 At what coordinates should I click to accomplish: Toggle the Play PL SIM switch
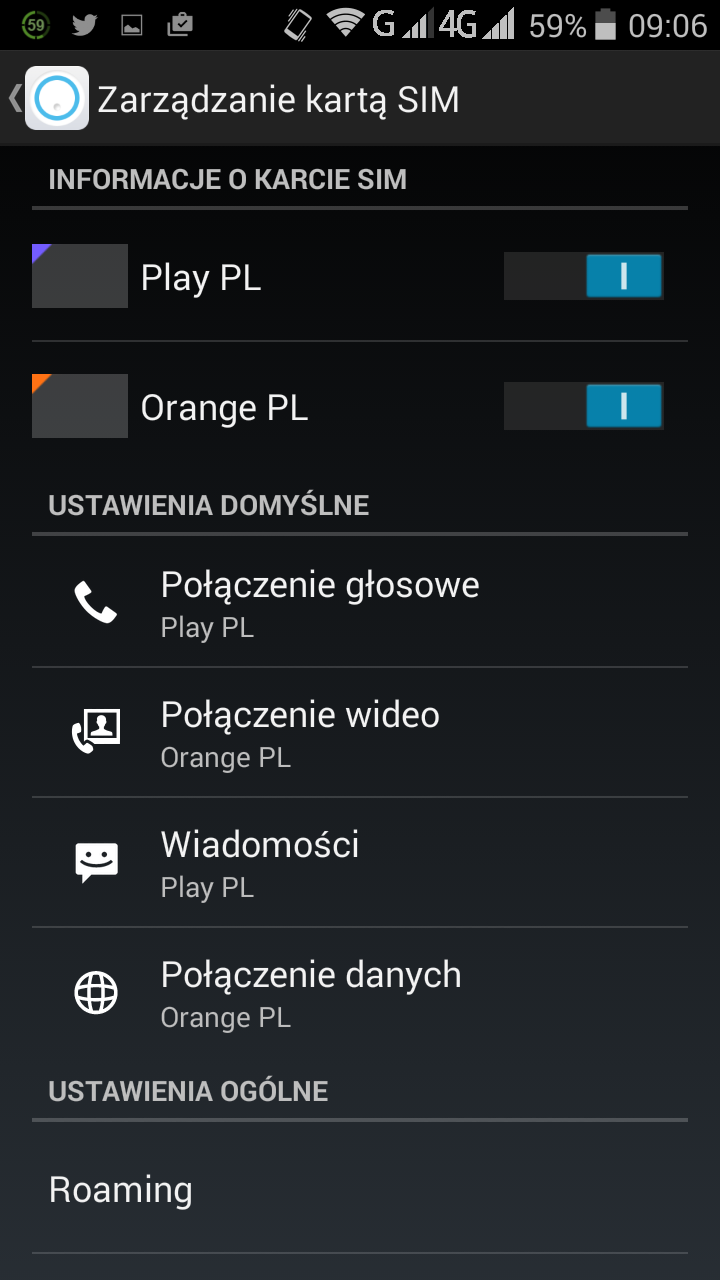(583, 277)
